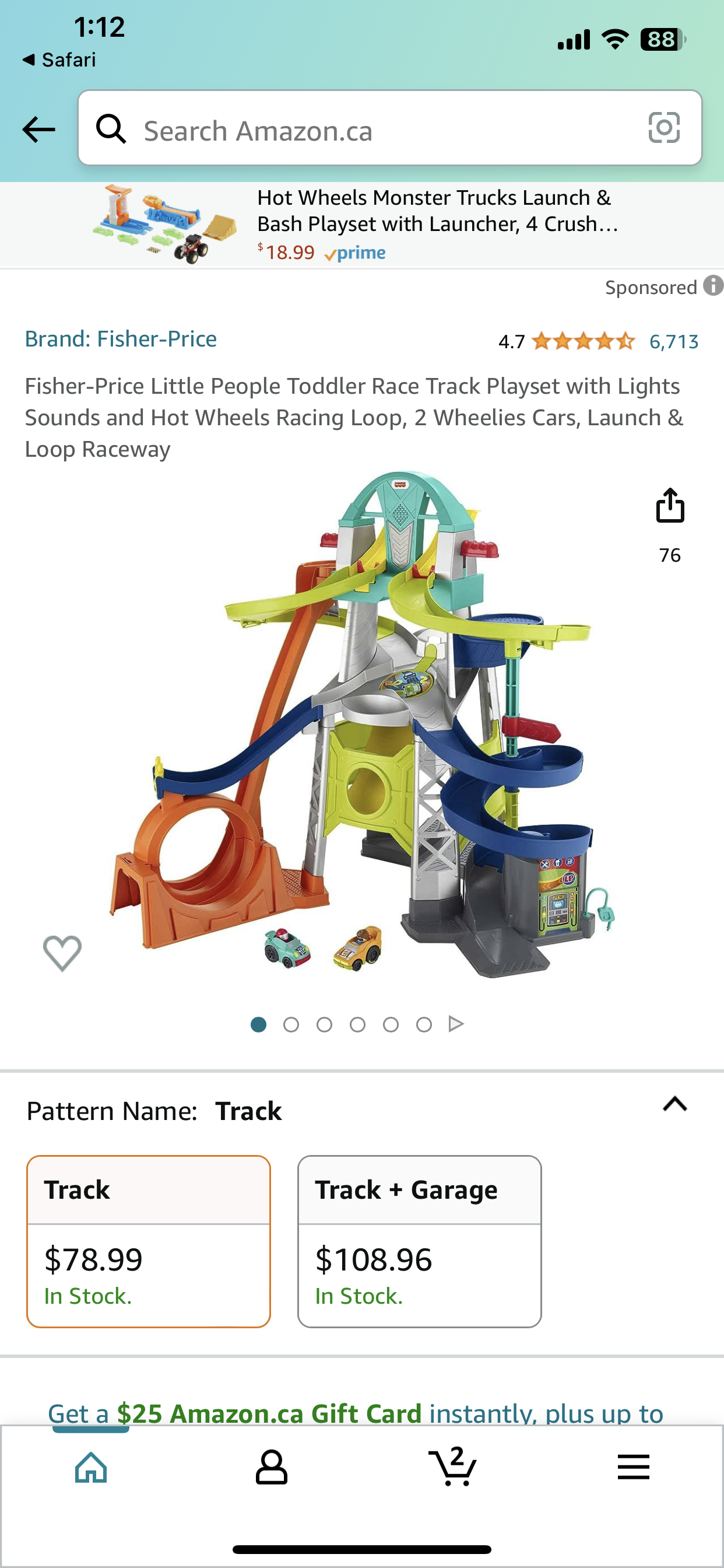724x1568 pixels.
Task: View the 6,713 customer ratings
Action: coord(673,341)
